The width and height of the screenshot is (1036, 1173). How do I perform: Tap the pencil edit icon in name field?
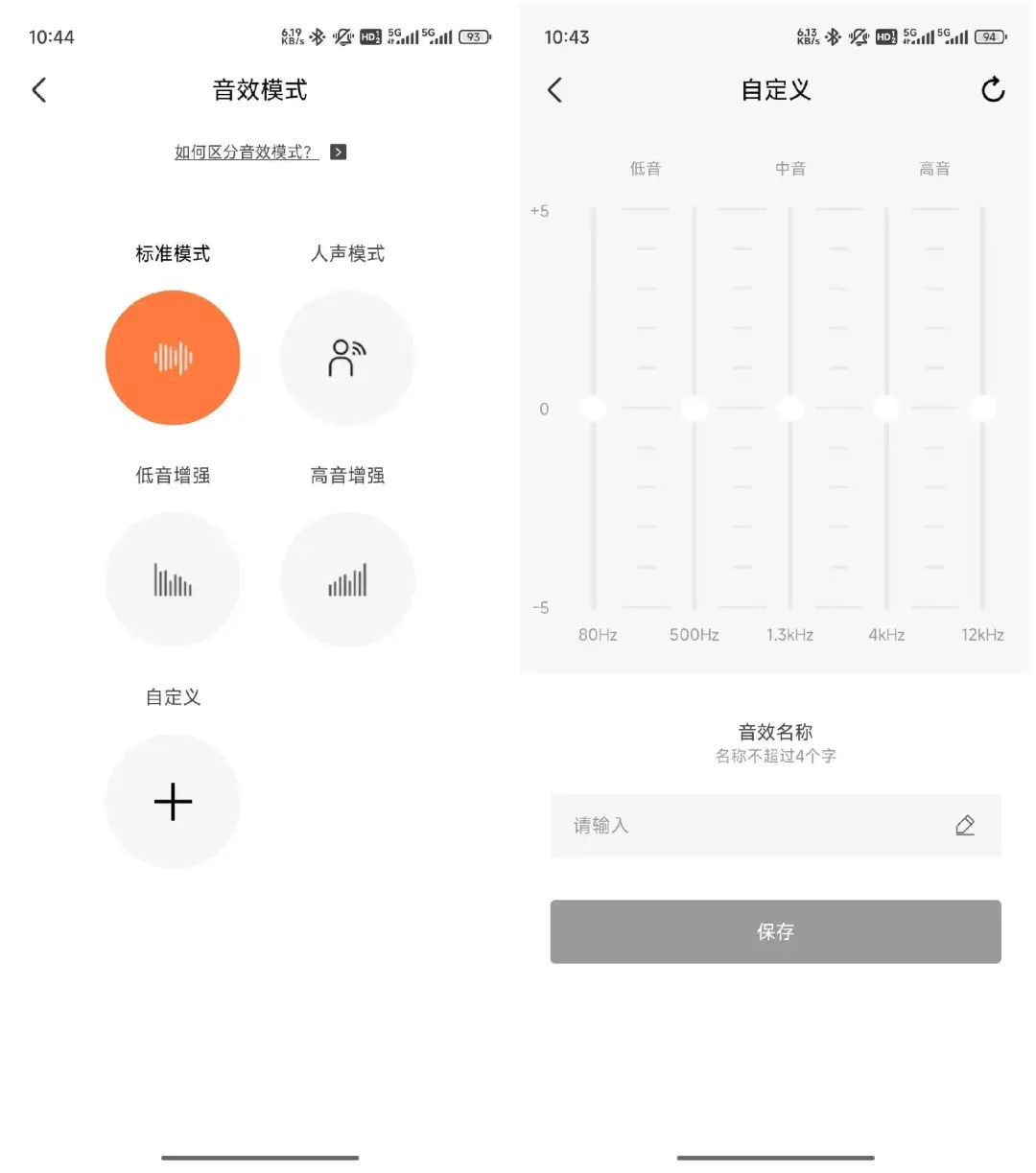coord(965,826)
